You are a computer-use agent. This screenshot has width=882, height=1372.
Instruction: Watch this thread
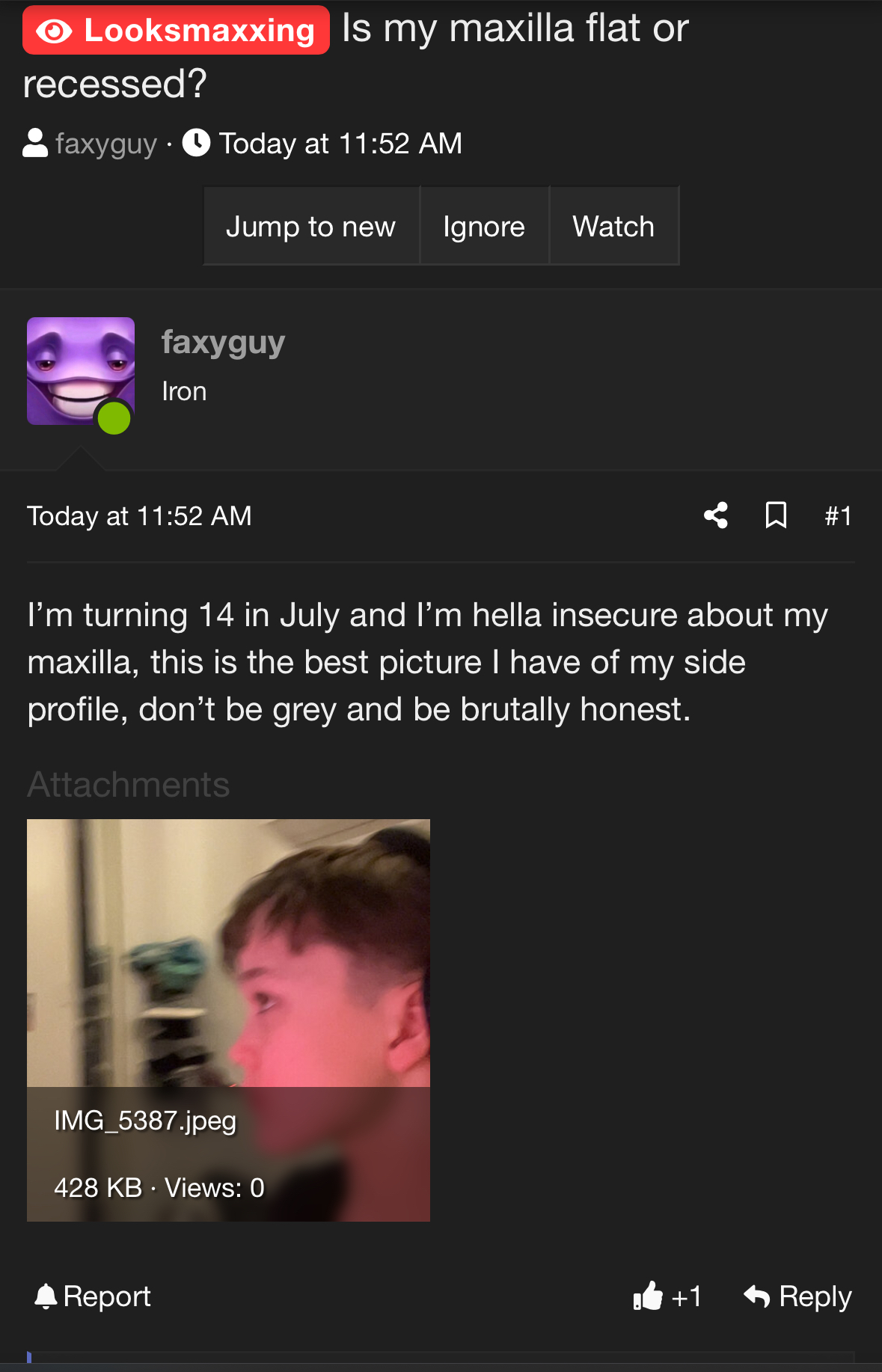click(x=613, y=227)
